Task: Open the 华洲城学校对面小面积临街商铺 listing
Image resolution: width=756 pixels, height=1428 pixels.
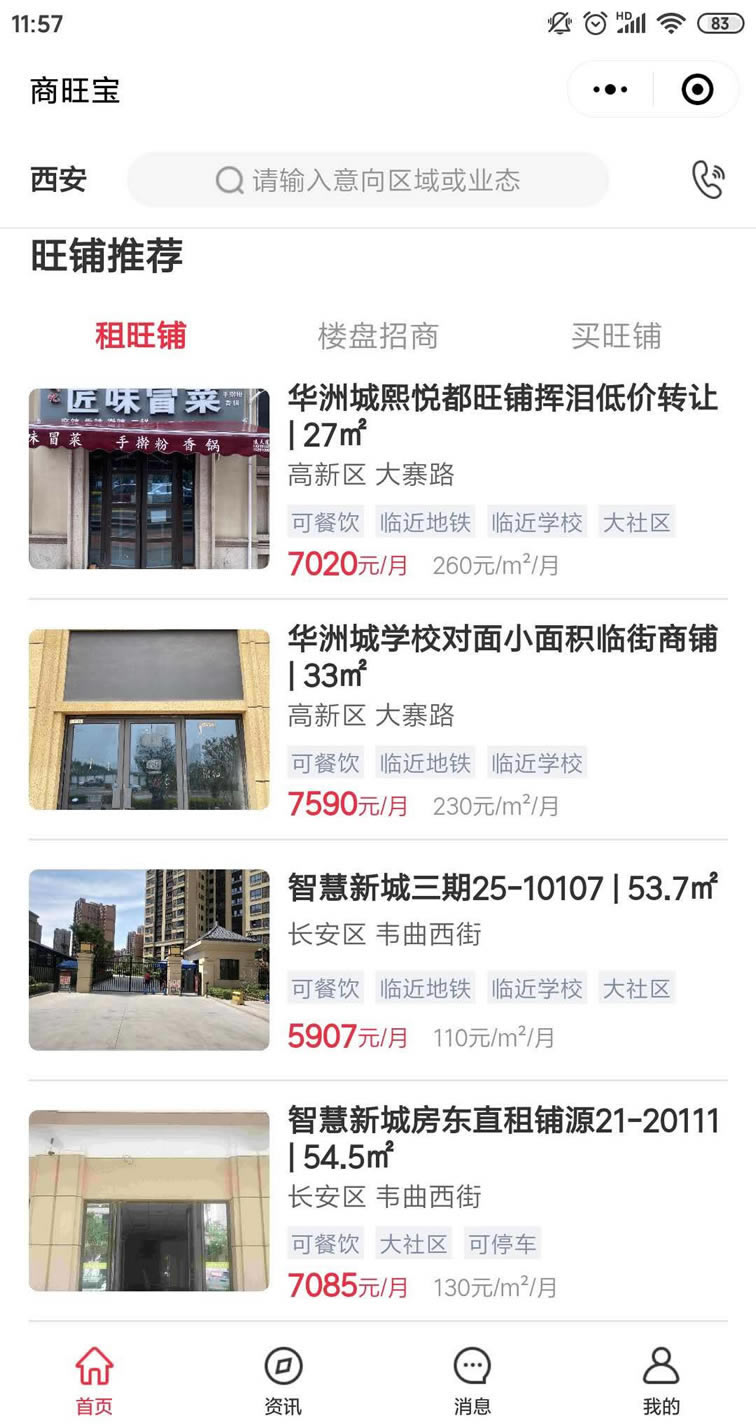Action: tap(378, 719)
